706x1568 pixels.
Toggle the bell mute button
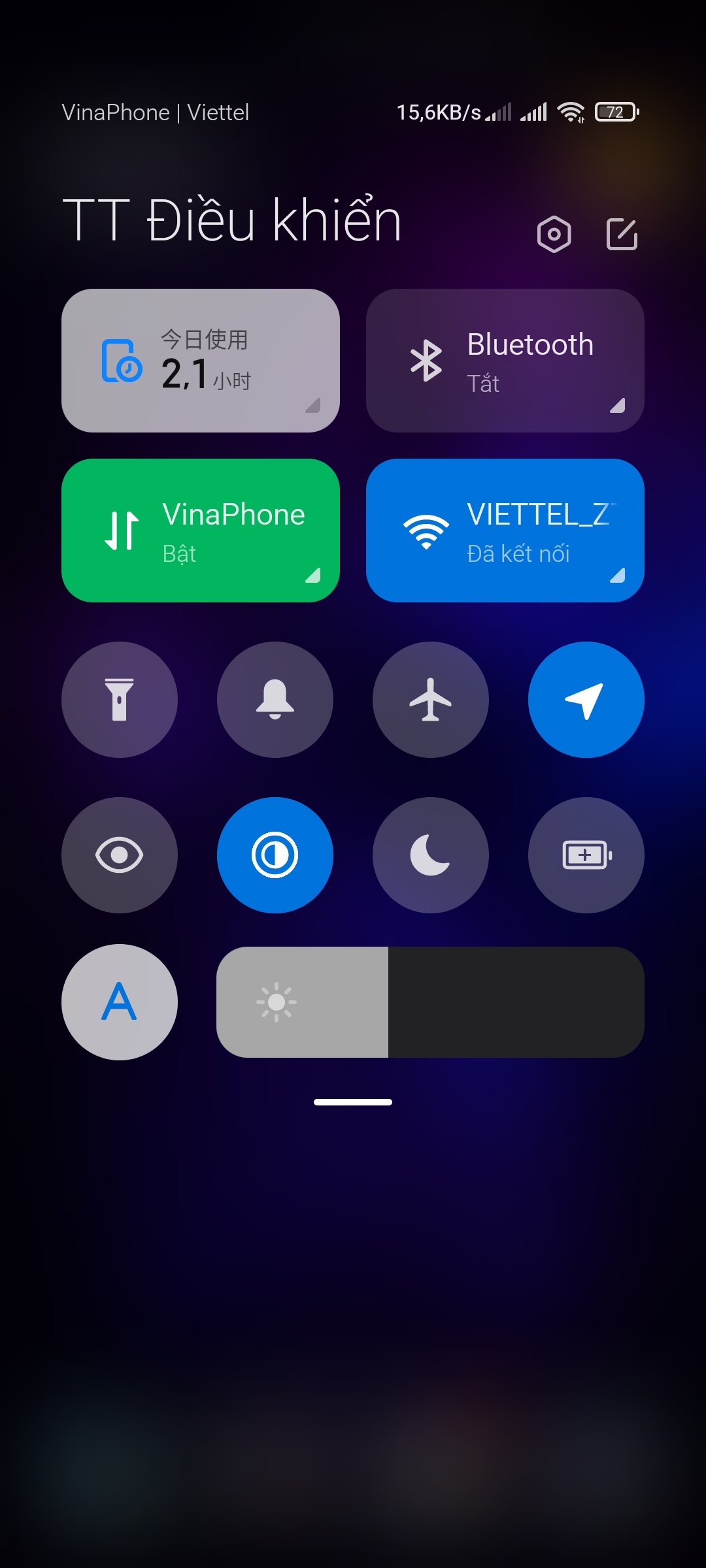tap(275, 700)
